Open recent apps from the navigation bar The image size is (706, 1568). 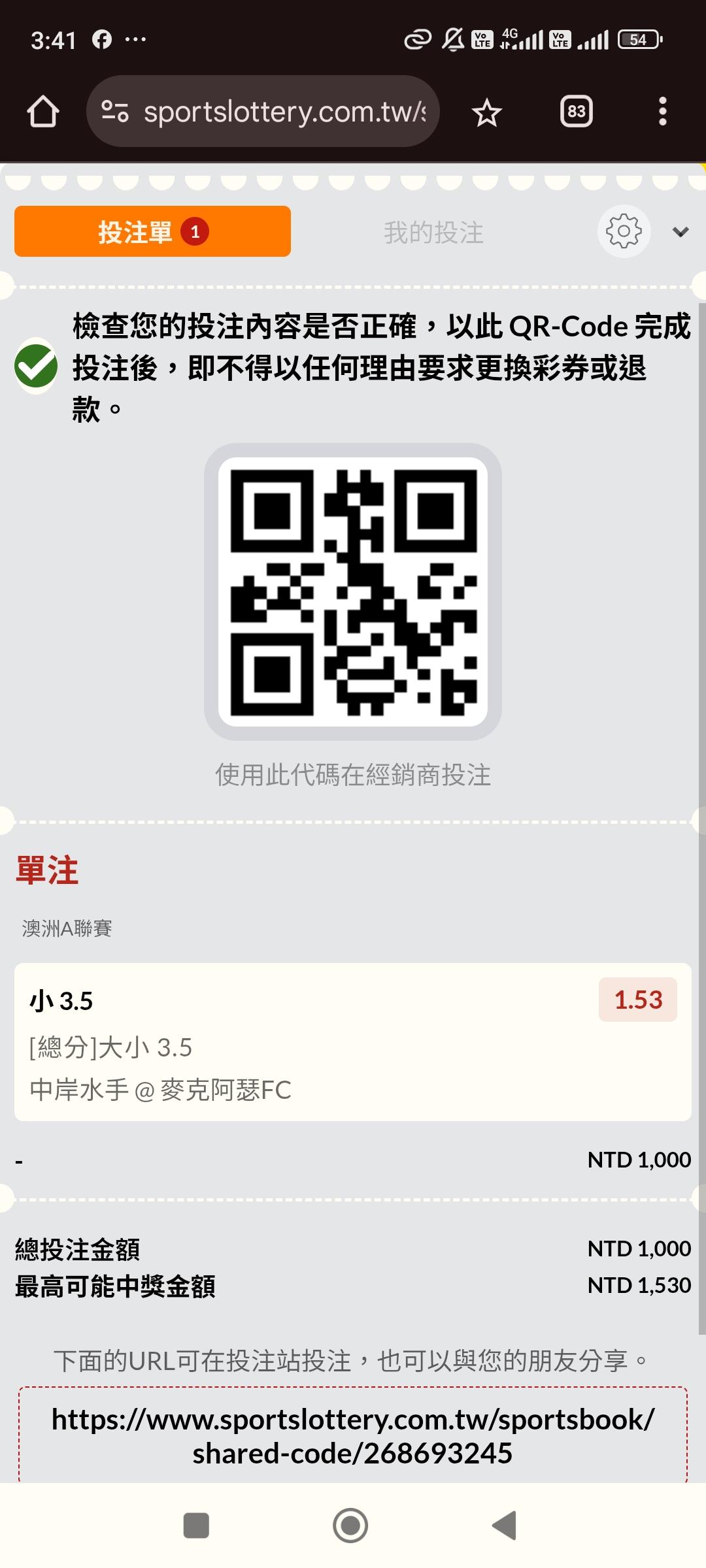tap(196, 1526)
